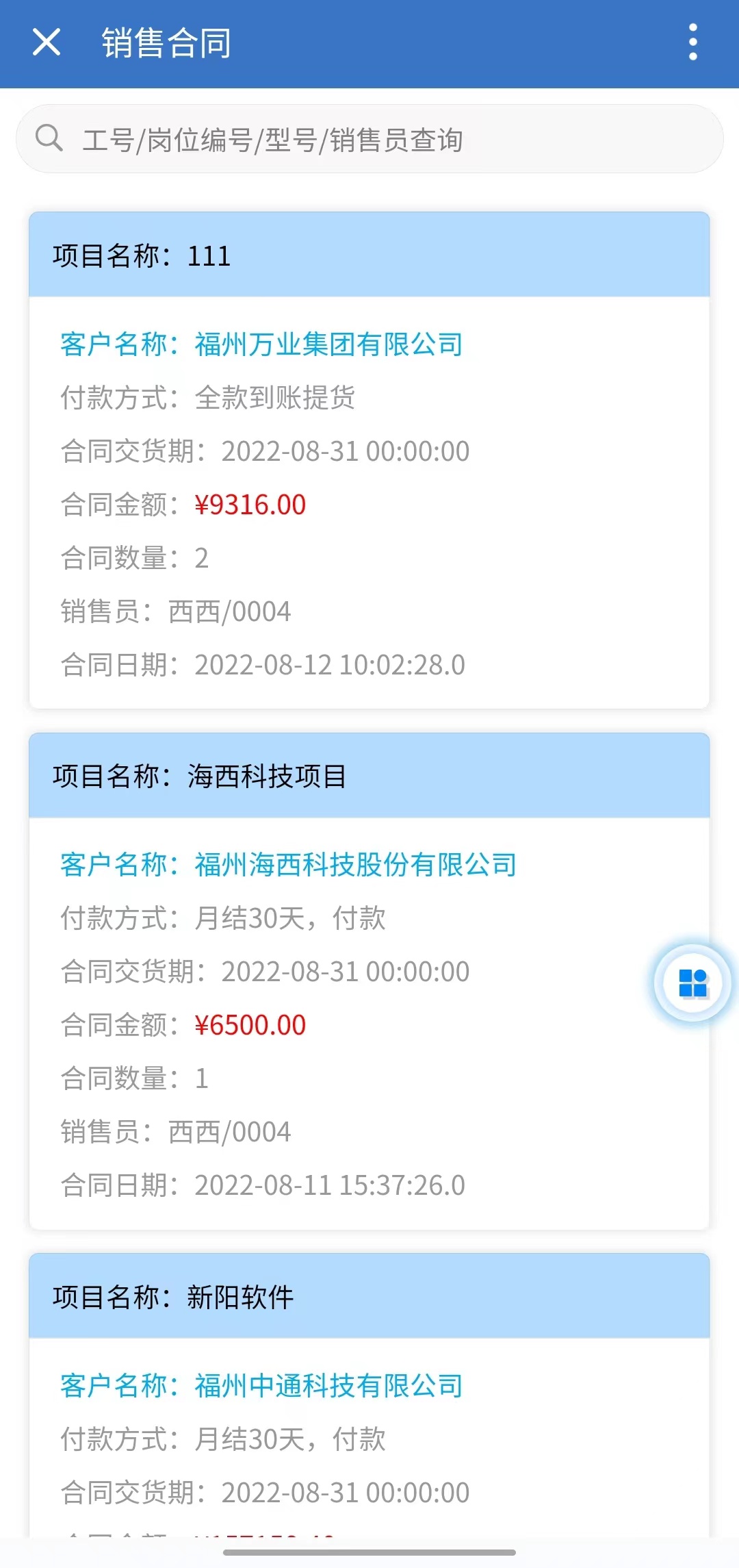The width and height of the screenshot is (739, 1568).
Task: Open the contract card for project 111
Action: point(369,460)
